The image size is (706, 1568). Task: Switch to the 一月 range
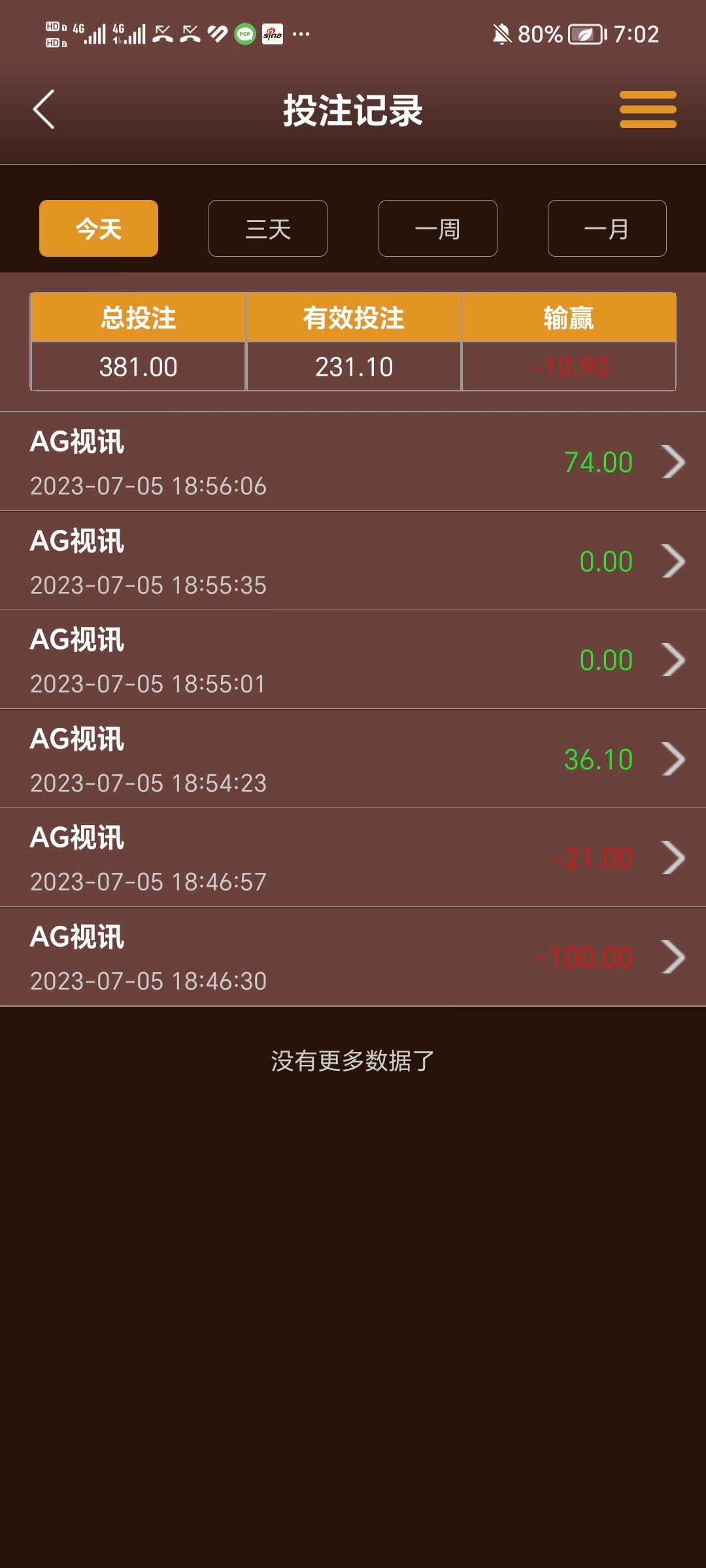pos(607,229)
